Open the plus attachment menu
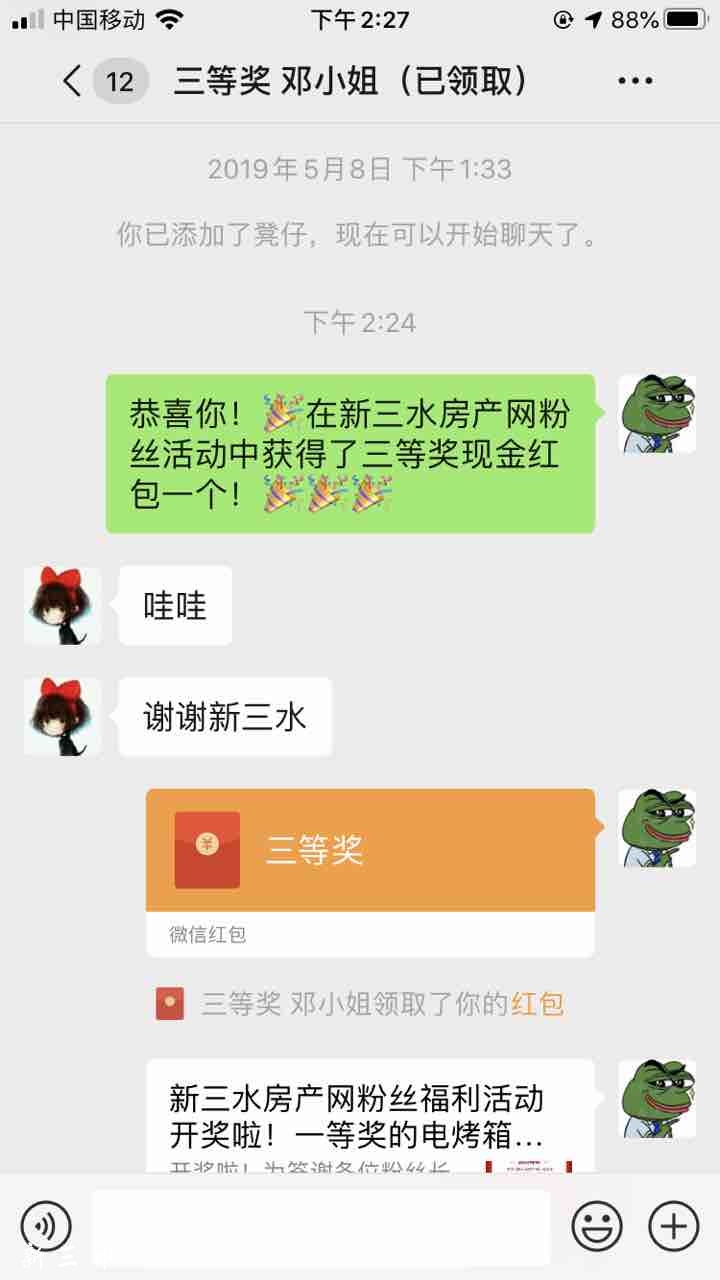The width and height of the screenshot is (720, 1280). click(673, 1225)
